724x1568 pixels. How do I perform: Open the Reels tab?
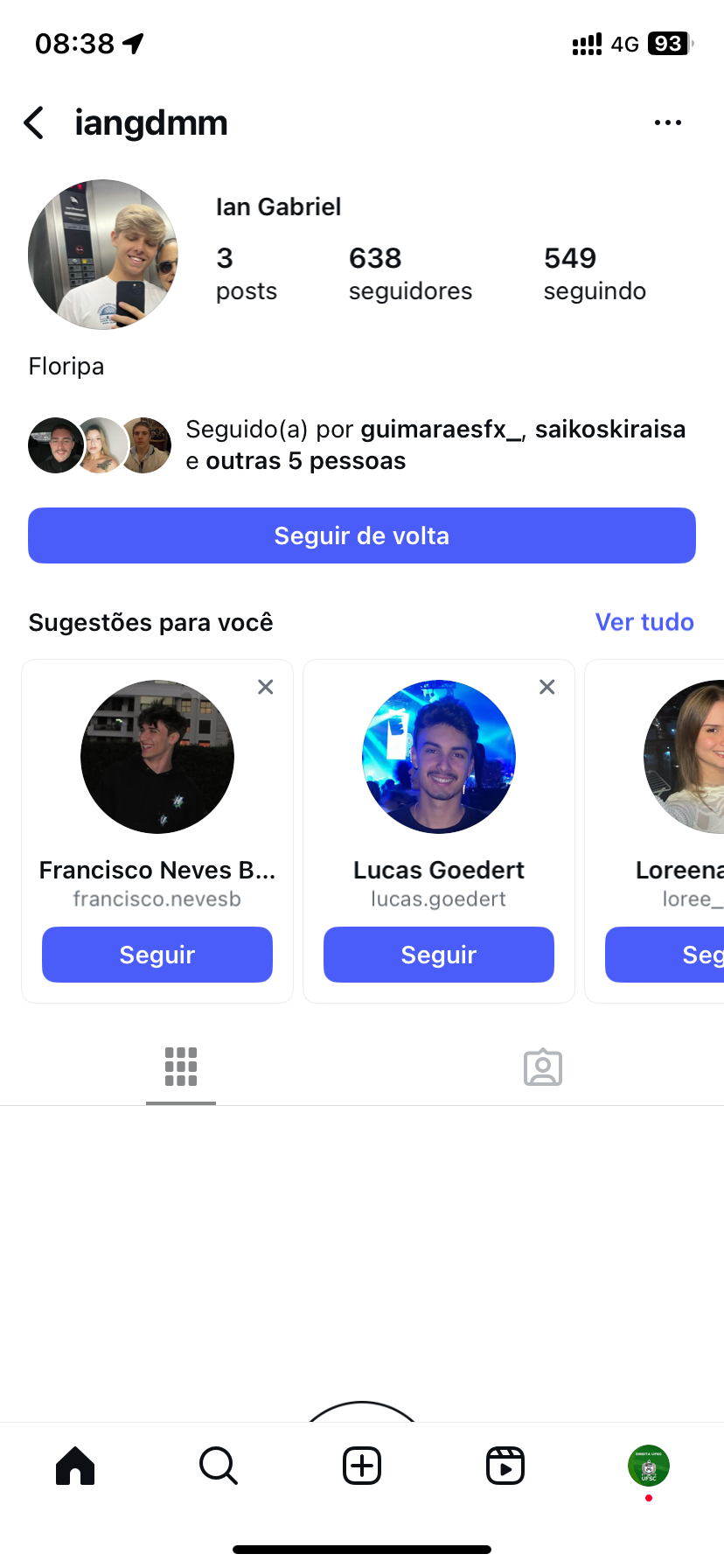[x=505, y=1466]
